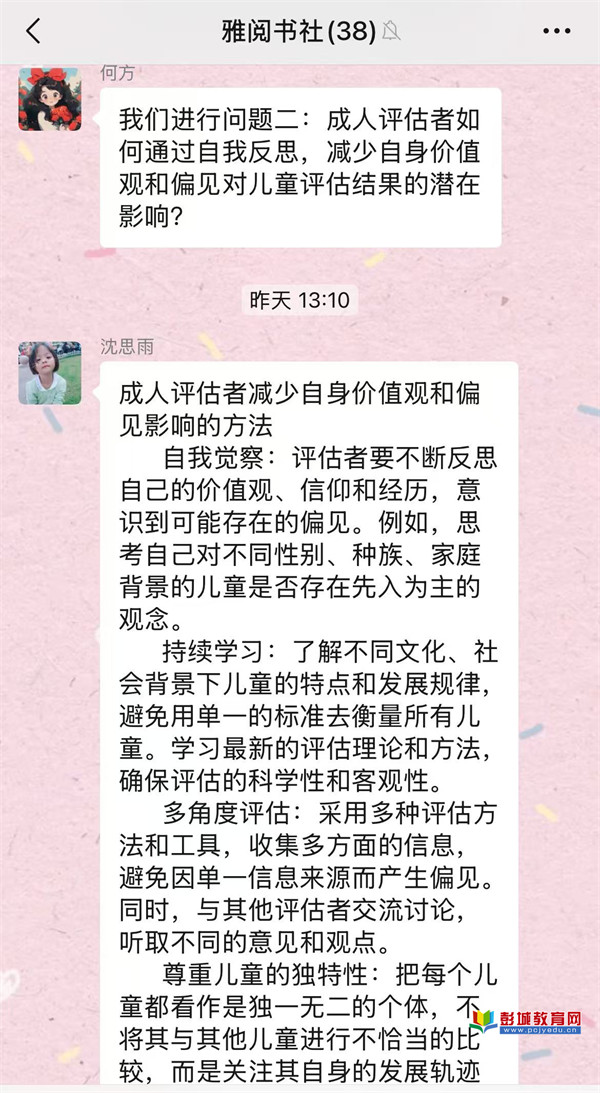Open the group chat overflow menu
The height and width of the screenshot is (1093, 600).
556,31
